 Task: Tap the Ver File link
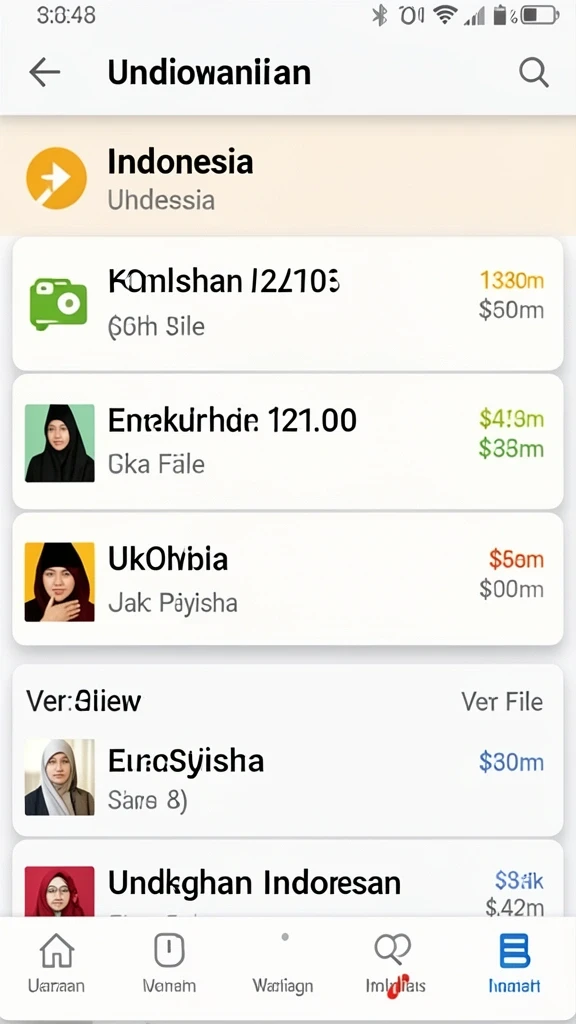click(x=502, y=701)
